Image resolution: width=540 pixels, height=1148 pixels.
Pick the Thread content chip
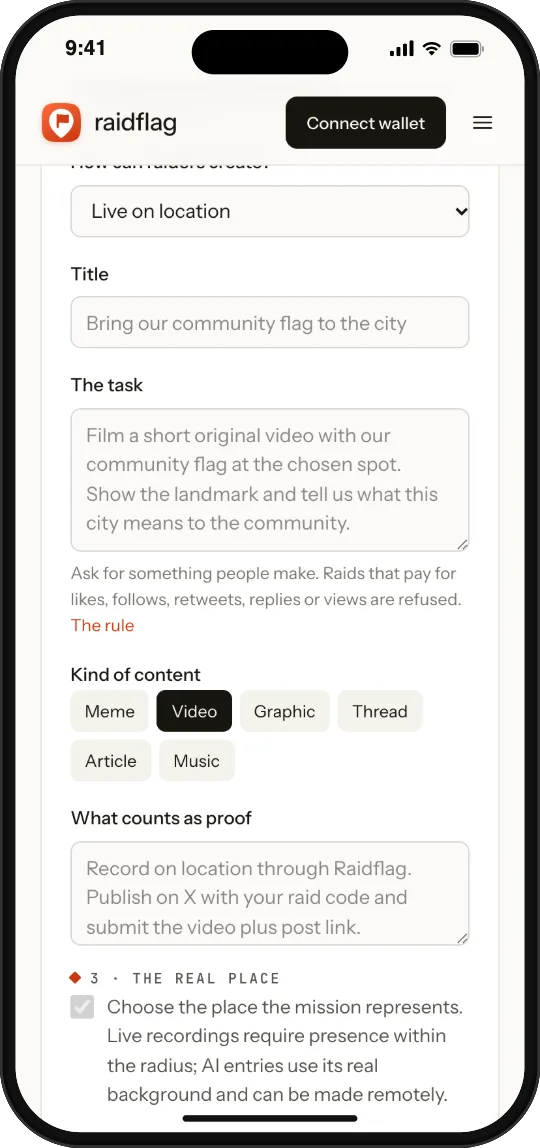coord(380,711)
